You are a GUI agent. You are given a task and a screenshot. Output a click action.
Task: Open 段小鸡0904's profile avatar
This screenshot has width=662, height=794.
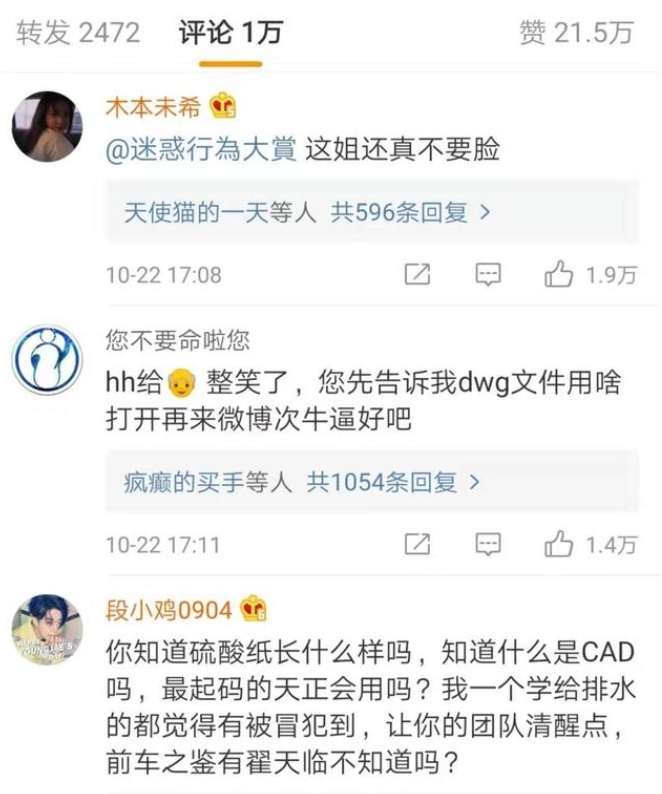(48, 630)
